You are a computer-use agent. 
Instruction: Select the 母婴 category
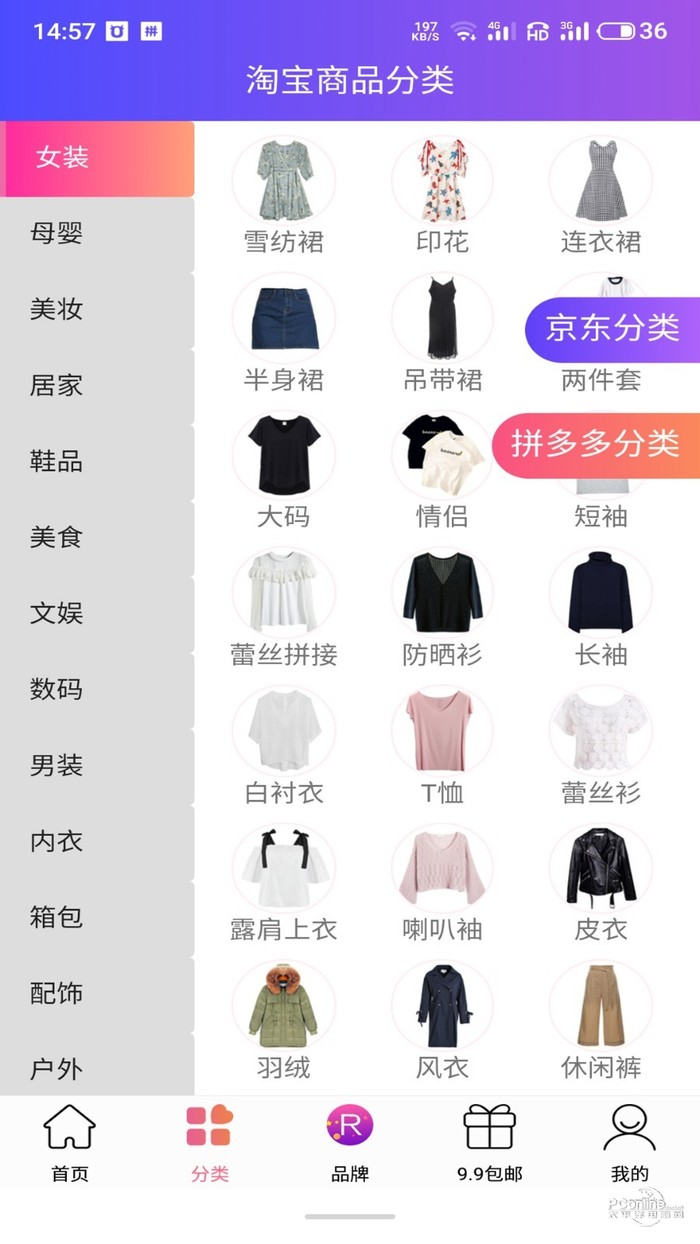(57, 234)
